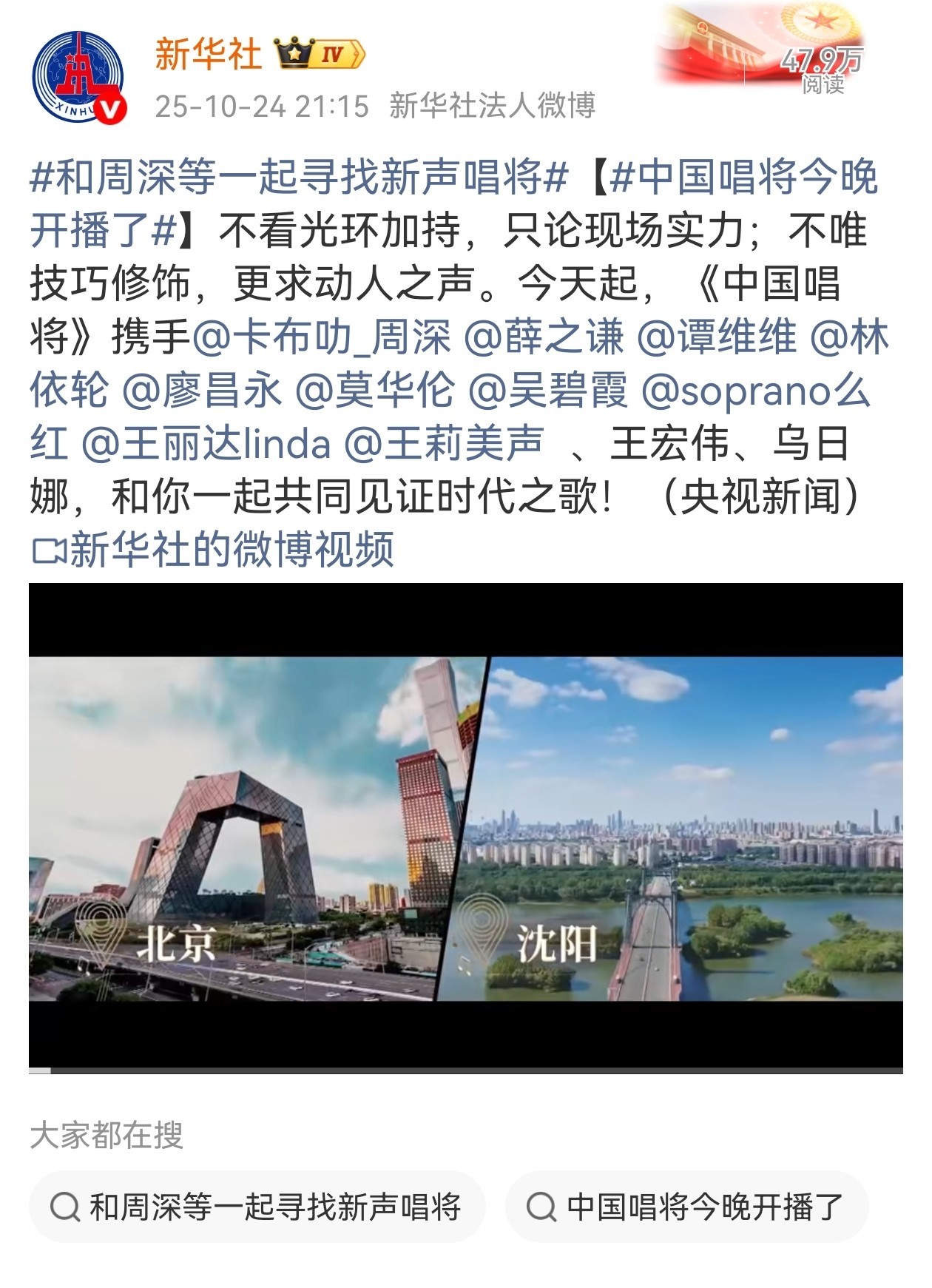Open @谭维维 mention
932x1288 pixels.
tap(717, 338)
